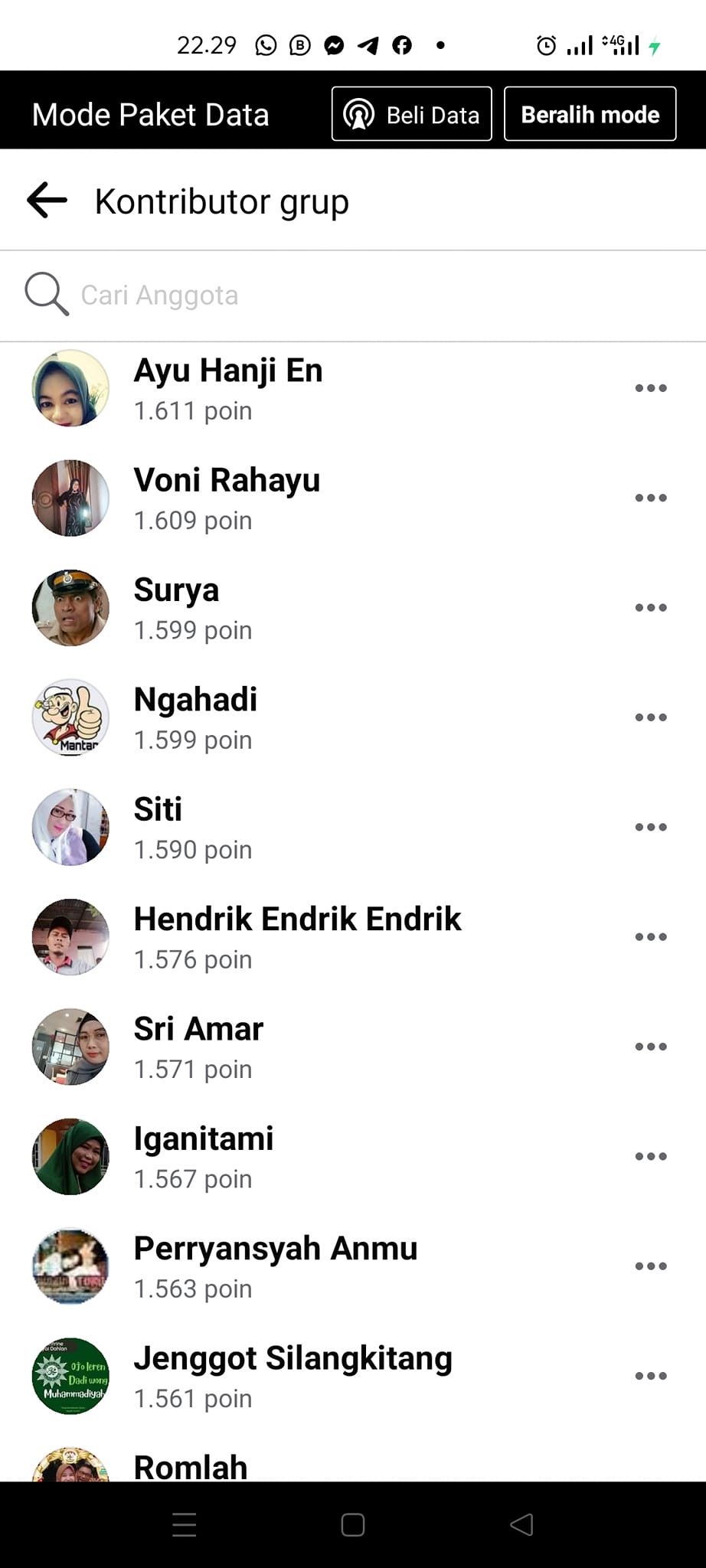The height and width of the screenshot is (1568, 706).
Task: Go back from Kontributor grup
Action: (x=47, y=201)
